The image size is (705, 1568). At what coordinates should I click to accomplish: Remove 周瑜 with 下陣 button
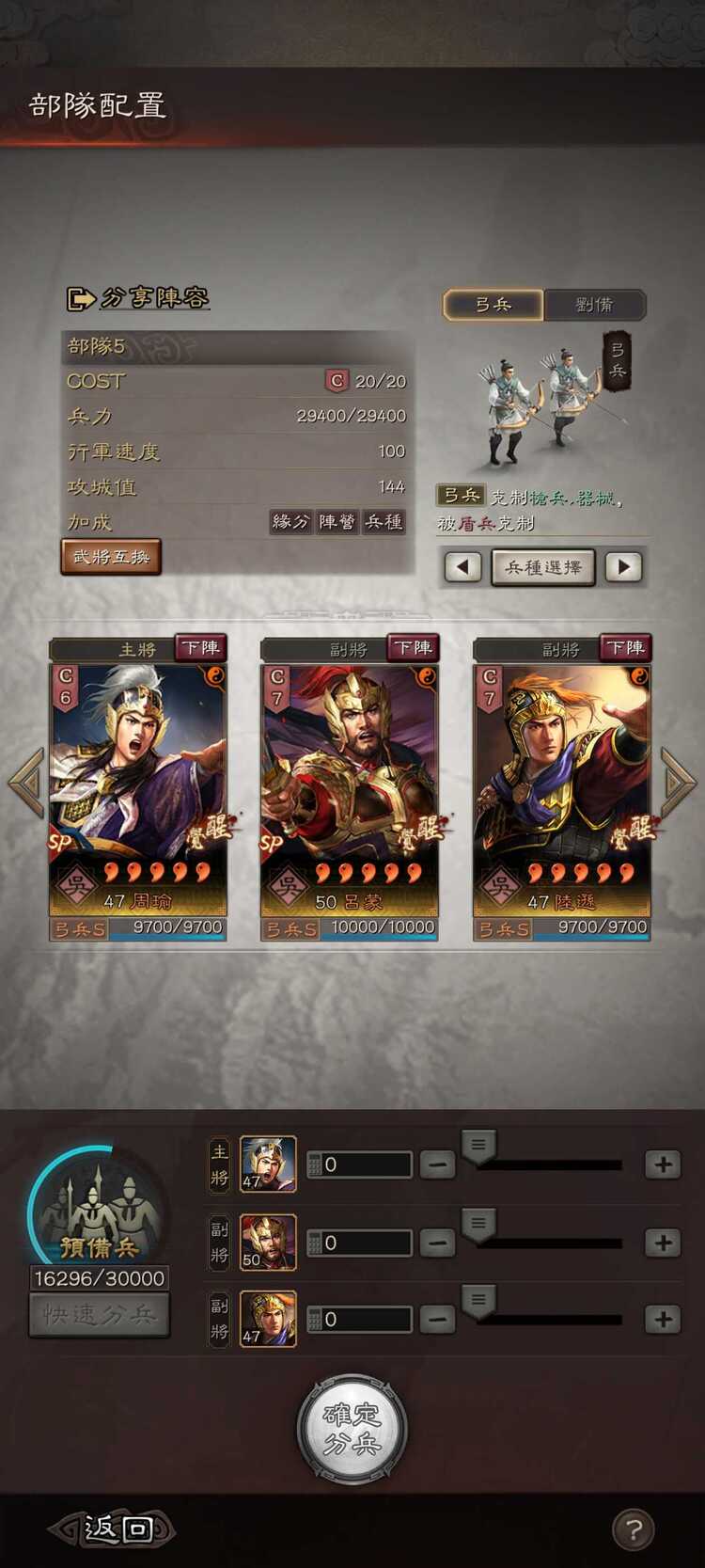[x=201, y=648]
